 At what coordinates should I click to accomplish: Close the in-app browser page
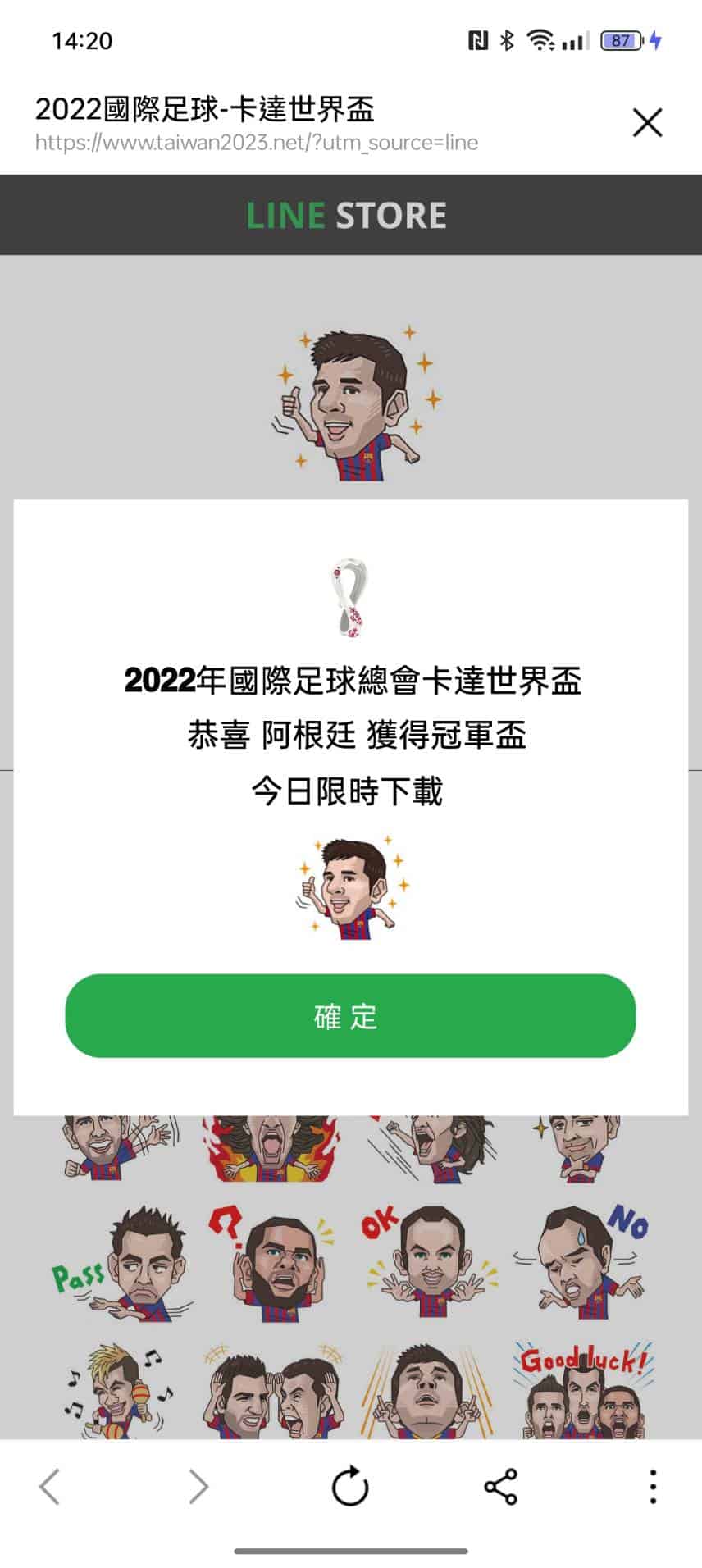[647, 123]
